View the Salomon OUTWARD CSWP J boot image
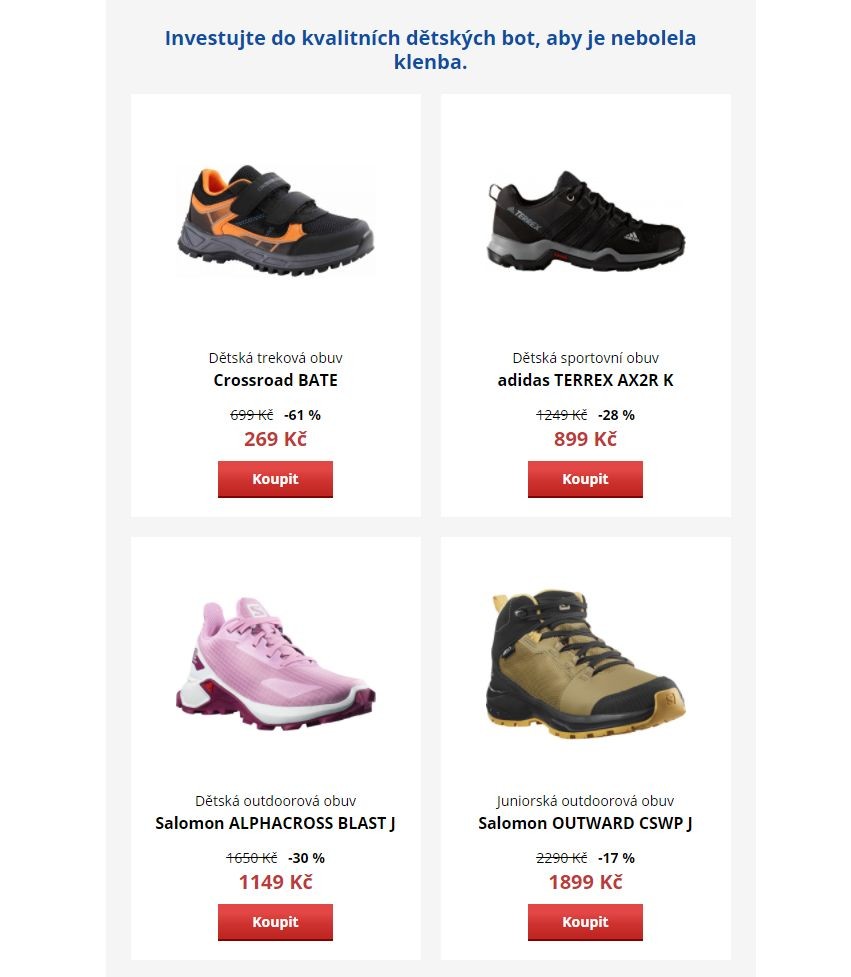The width and height of the screenshot is (851, 977). [586, 664]
